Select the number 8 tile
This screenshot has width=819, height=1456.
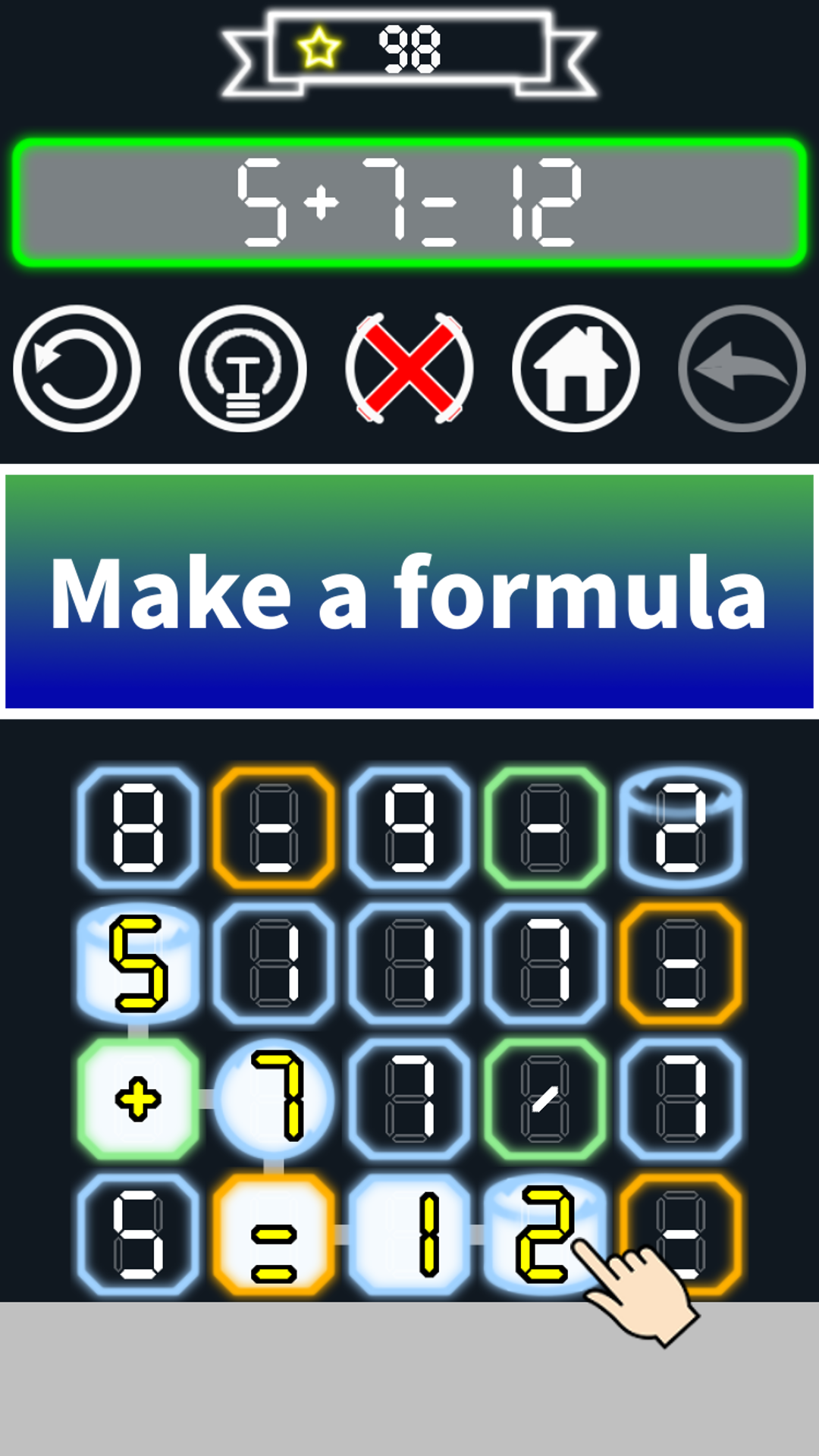pyautogui.click(x=138, y=827)
